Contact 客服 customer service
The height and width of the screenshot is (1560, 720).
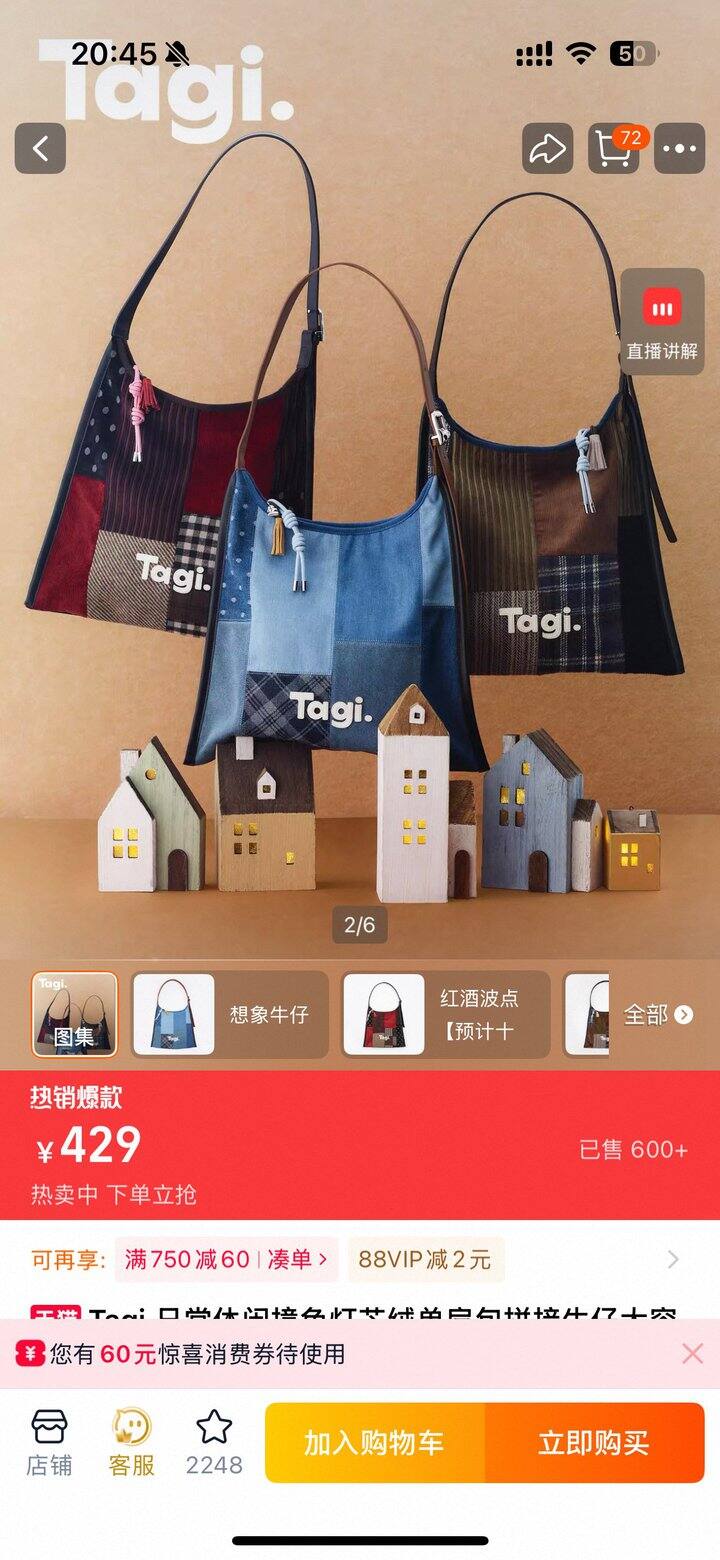pyautogui.click(x=131, y=1443)
